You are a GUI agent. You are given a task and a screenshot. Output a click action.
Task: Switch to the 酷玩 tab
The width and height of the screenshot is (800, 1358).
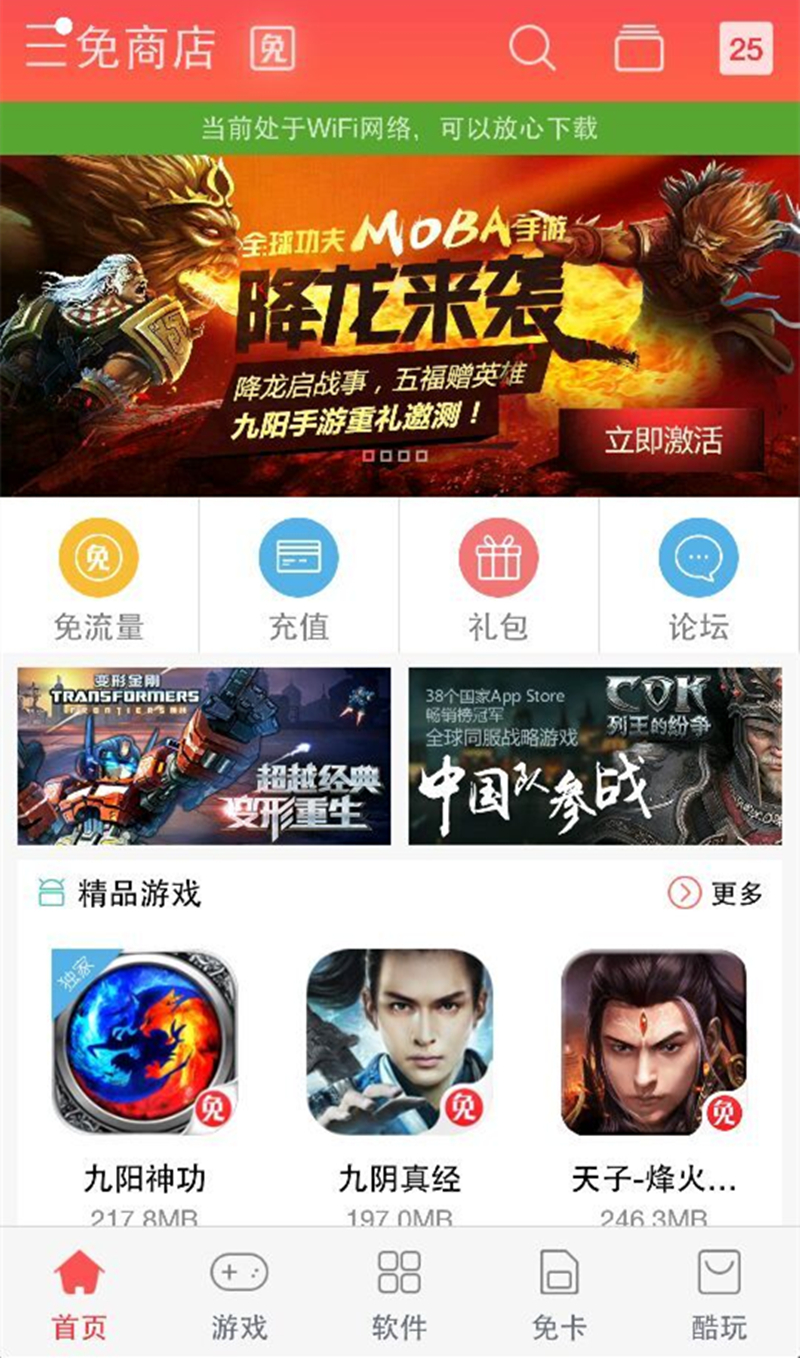pyautogui.click(x=719, y=1294)
